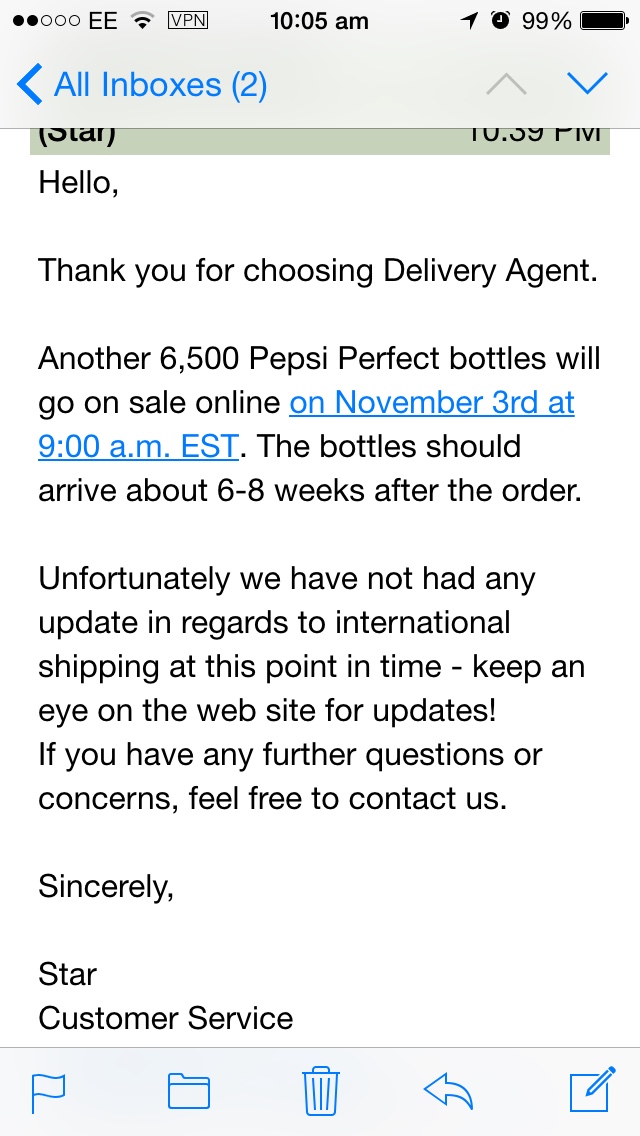Flag this email
640x1136 pixels.
pyautogui.click(x=49, y=1093)
